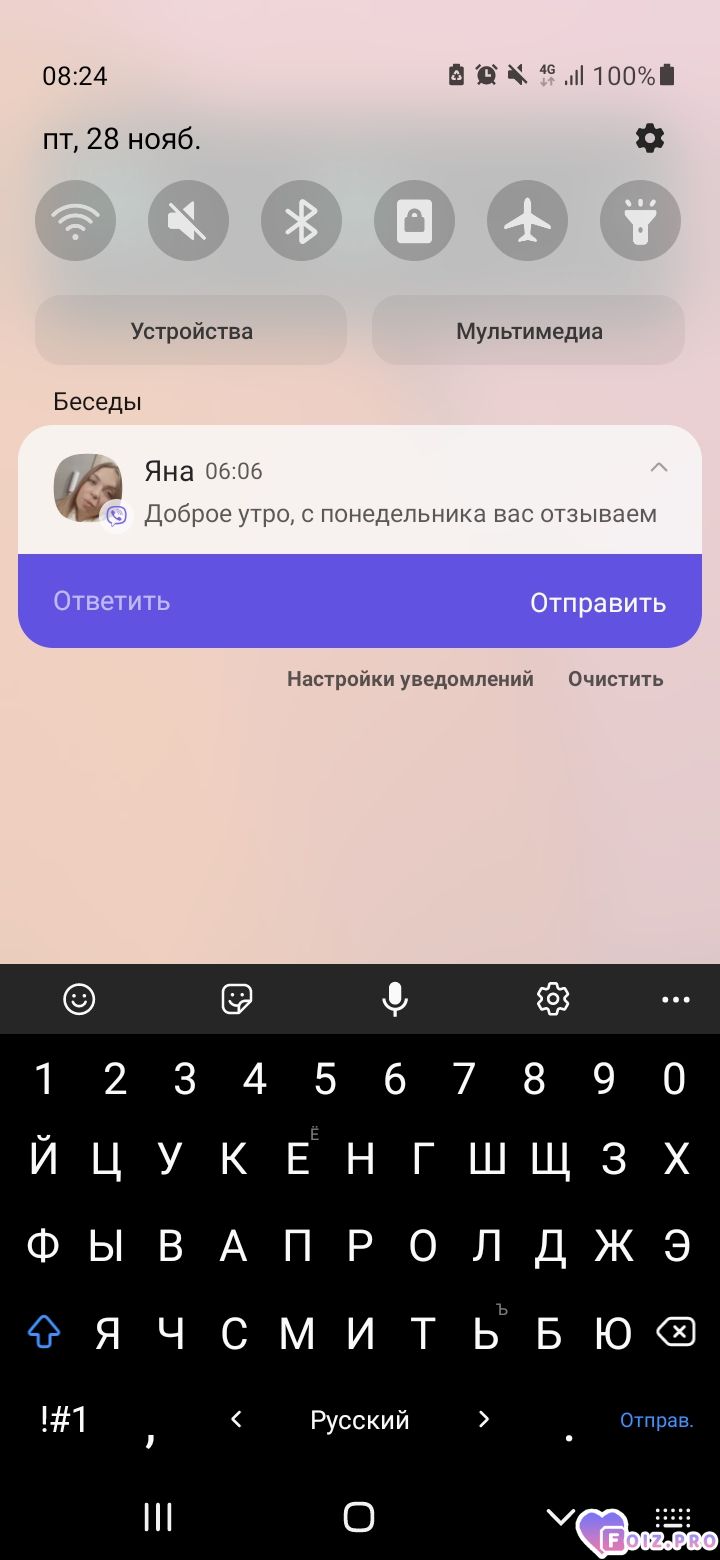Start voice input with the microphone

click(395, 999)
